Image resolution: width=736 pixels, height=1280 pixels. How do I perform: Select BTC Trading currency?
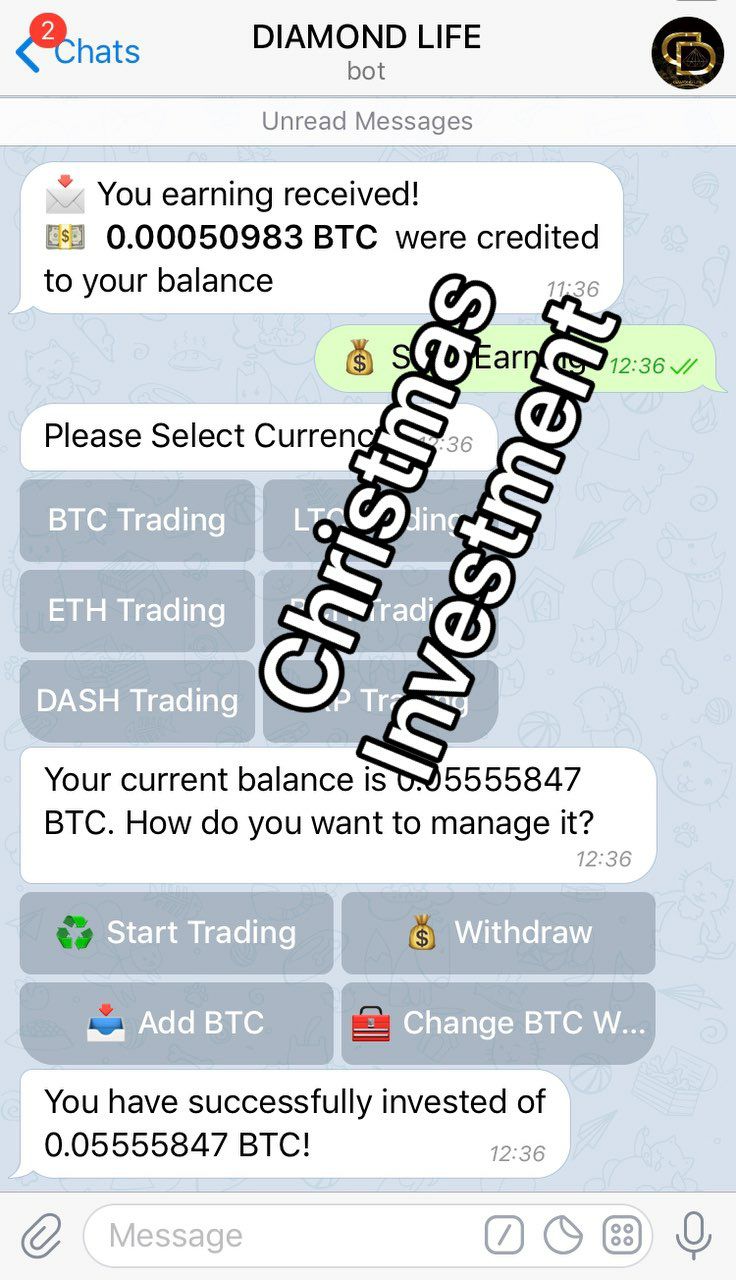point(137,520)
